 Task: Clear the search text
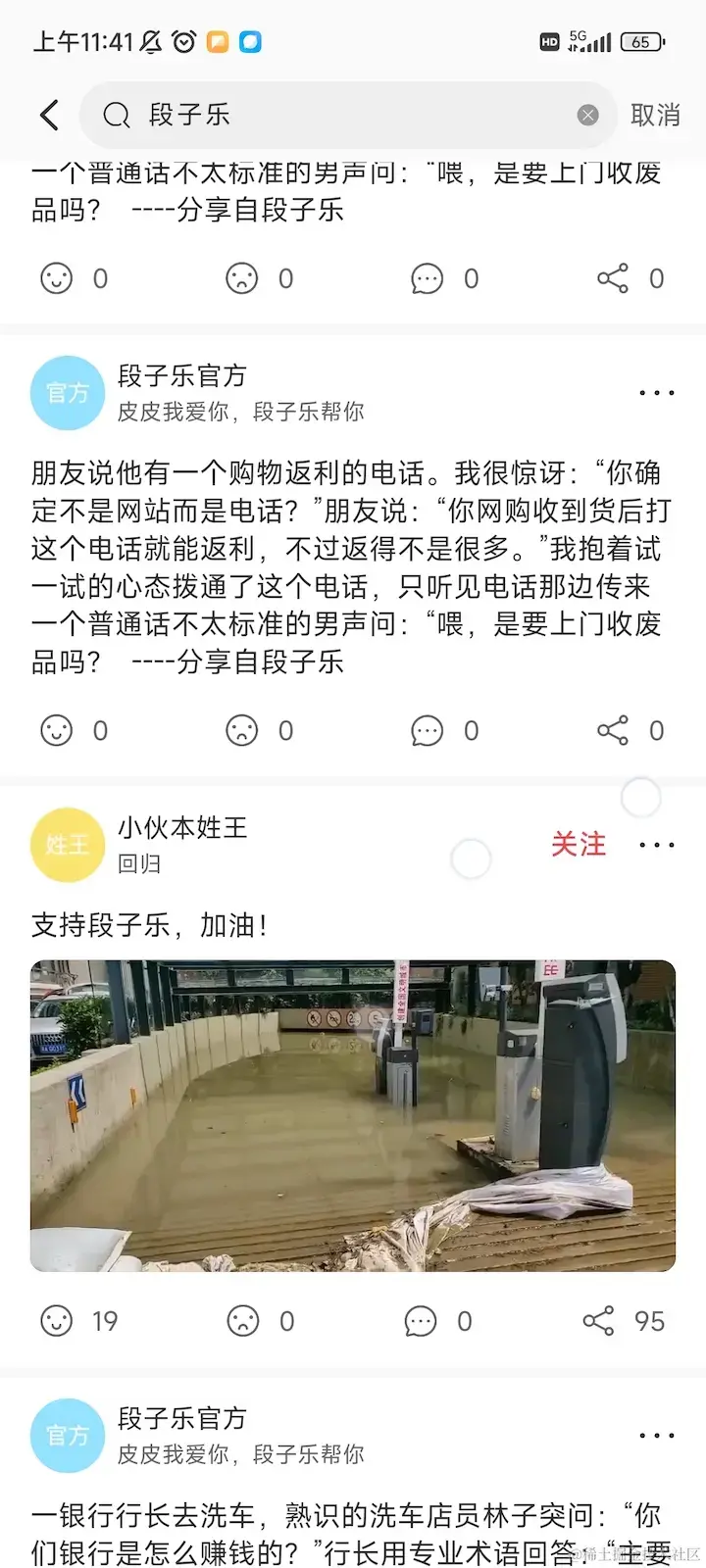[x=588, y=116]
